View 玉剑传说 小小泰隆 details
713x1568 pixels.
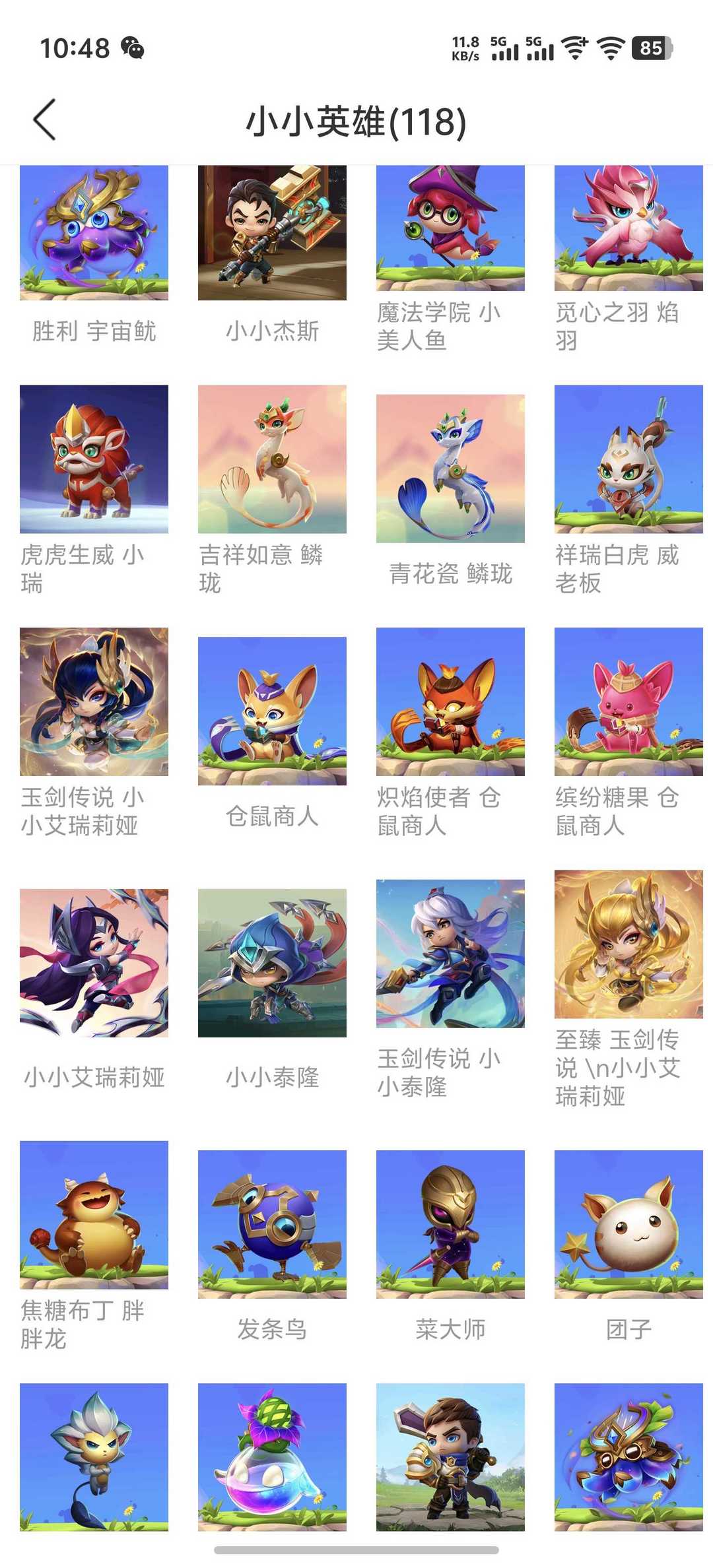(x=450, y=953)
